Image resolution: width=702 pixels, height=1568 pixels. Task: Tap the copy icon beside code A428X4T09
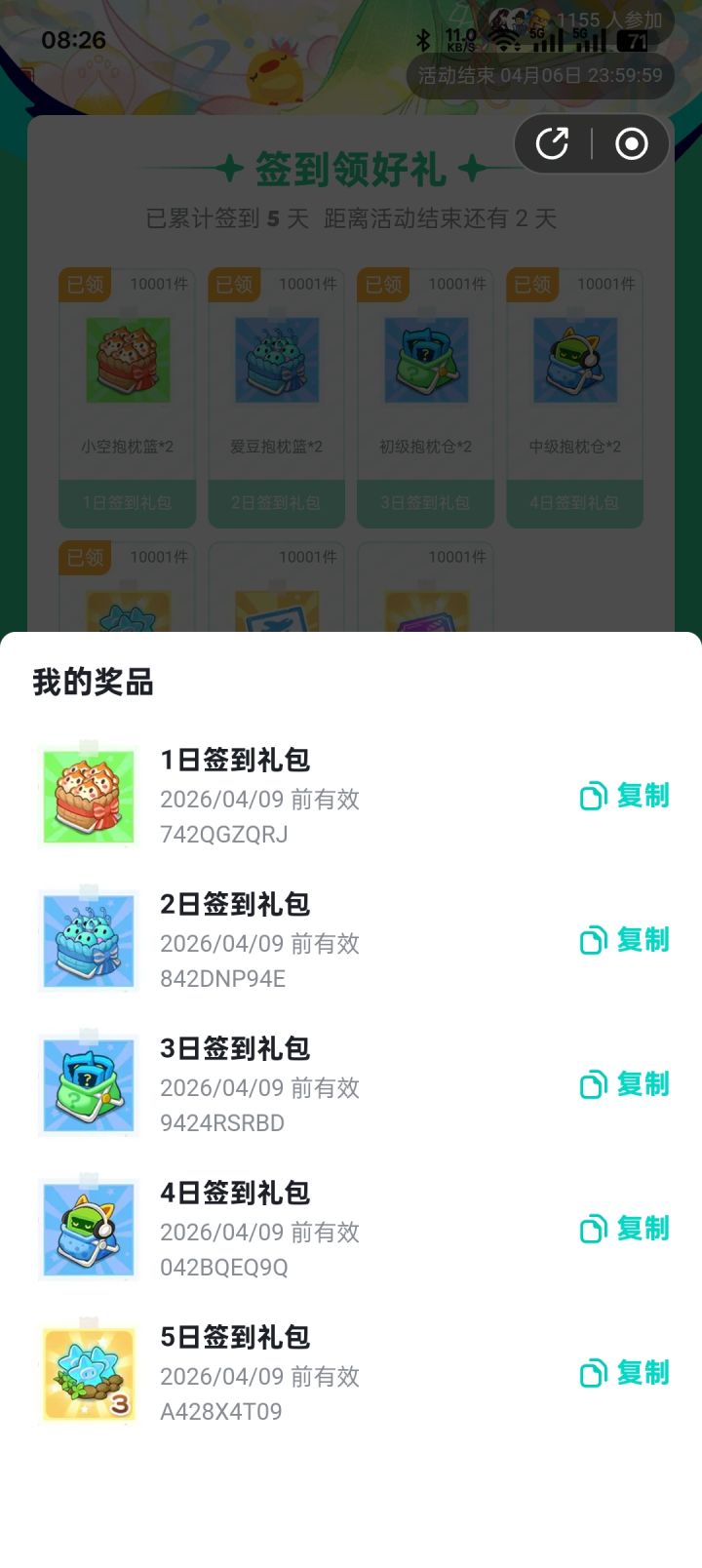click(x=592, y=1374)
